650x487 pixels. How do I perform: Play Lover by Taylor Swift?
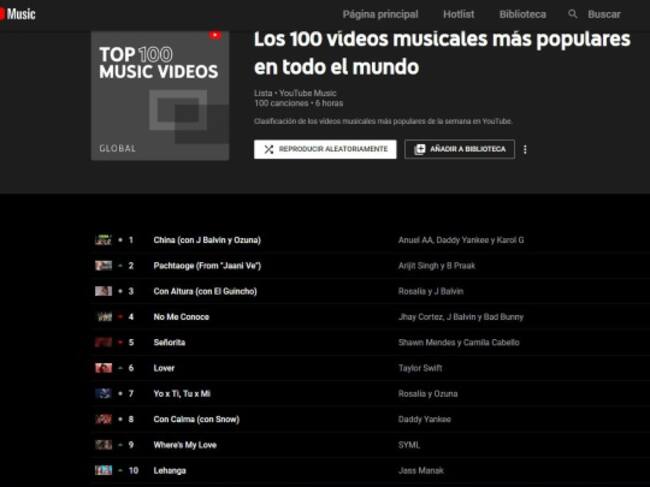tap(164, 368)
